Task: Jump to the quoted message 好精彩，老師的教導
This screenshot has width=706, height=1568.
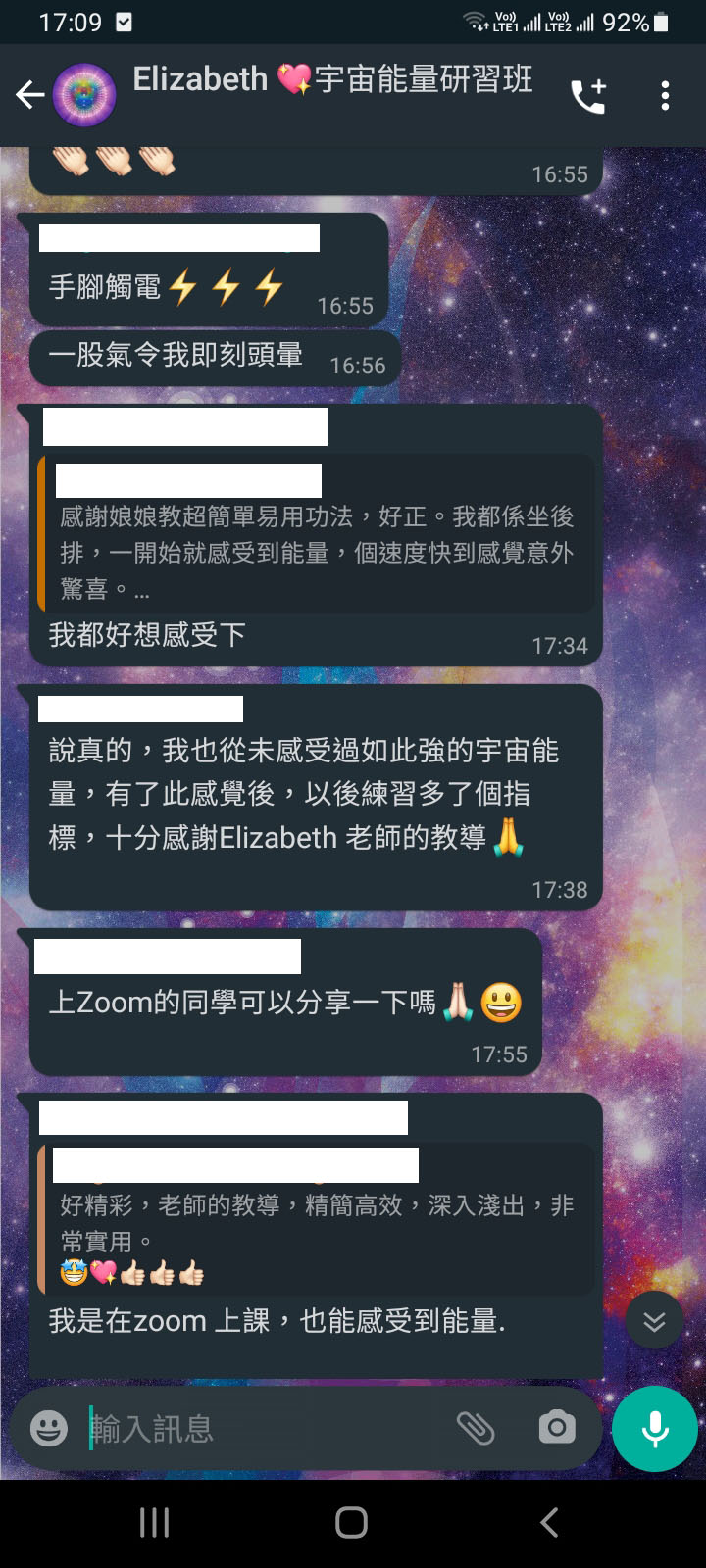Action: 315,1218
